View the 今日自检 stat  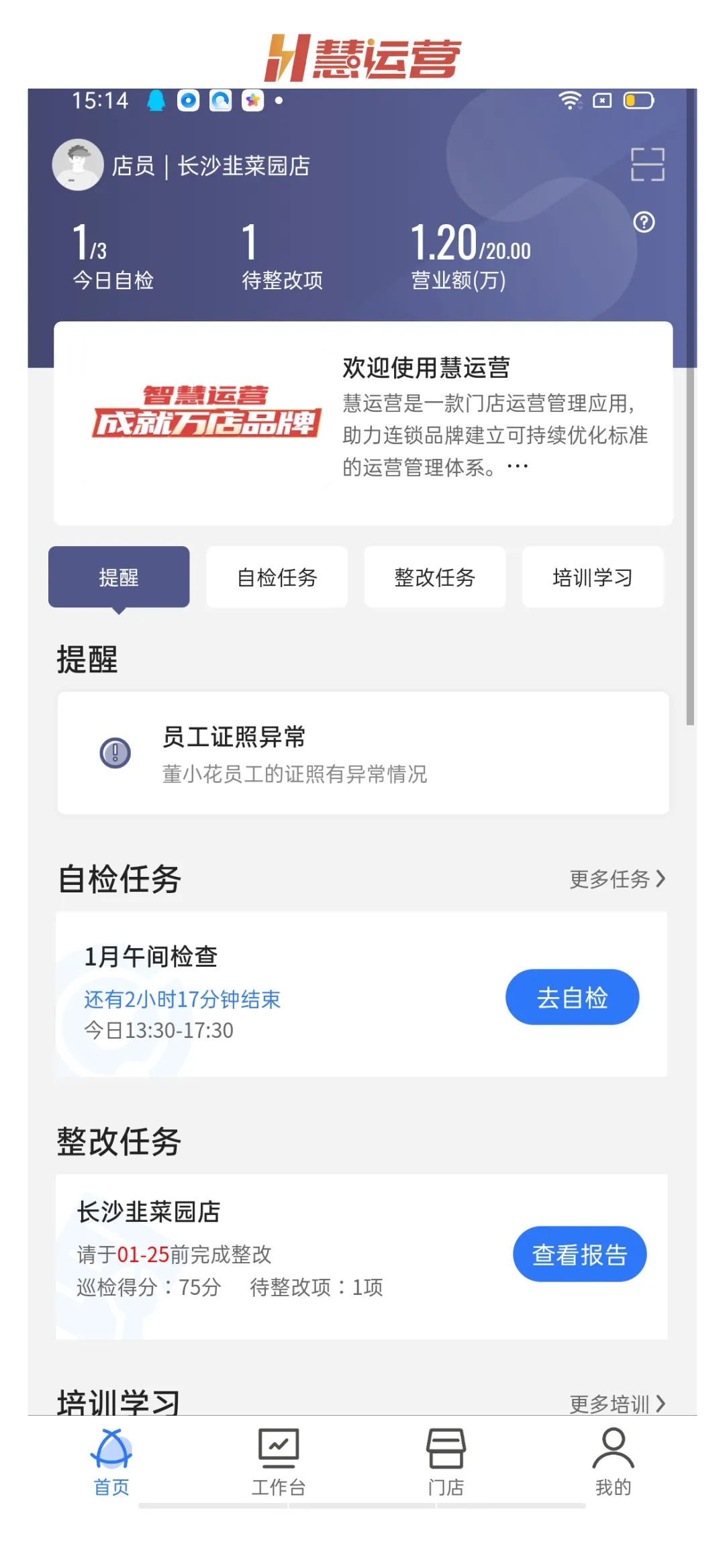113,257
